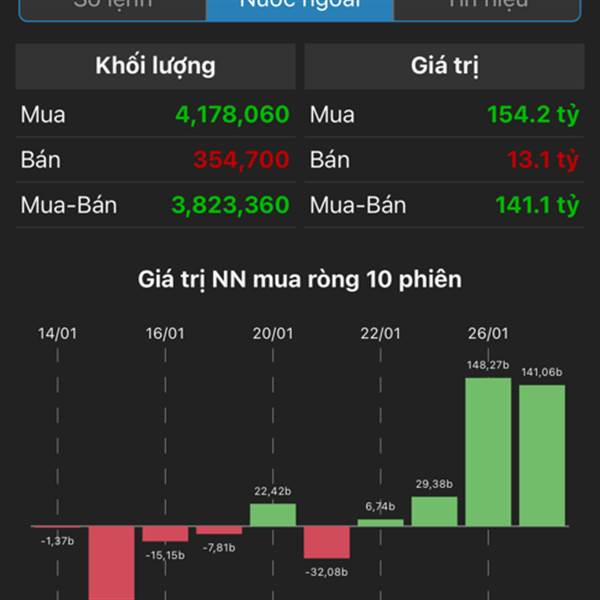This screenshot has width=600, height=600.
Task: Switch to the Sổ lệnh tab
Action: click(113, 6)
